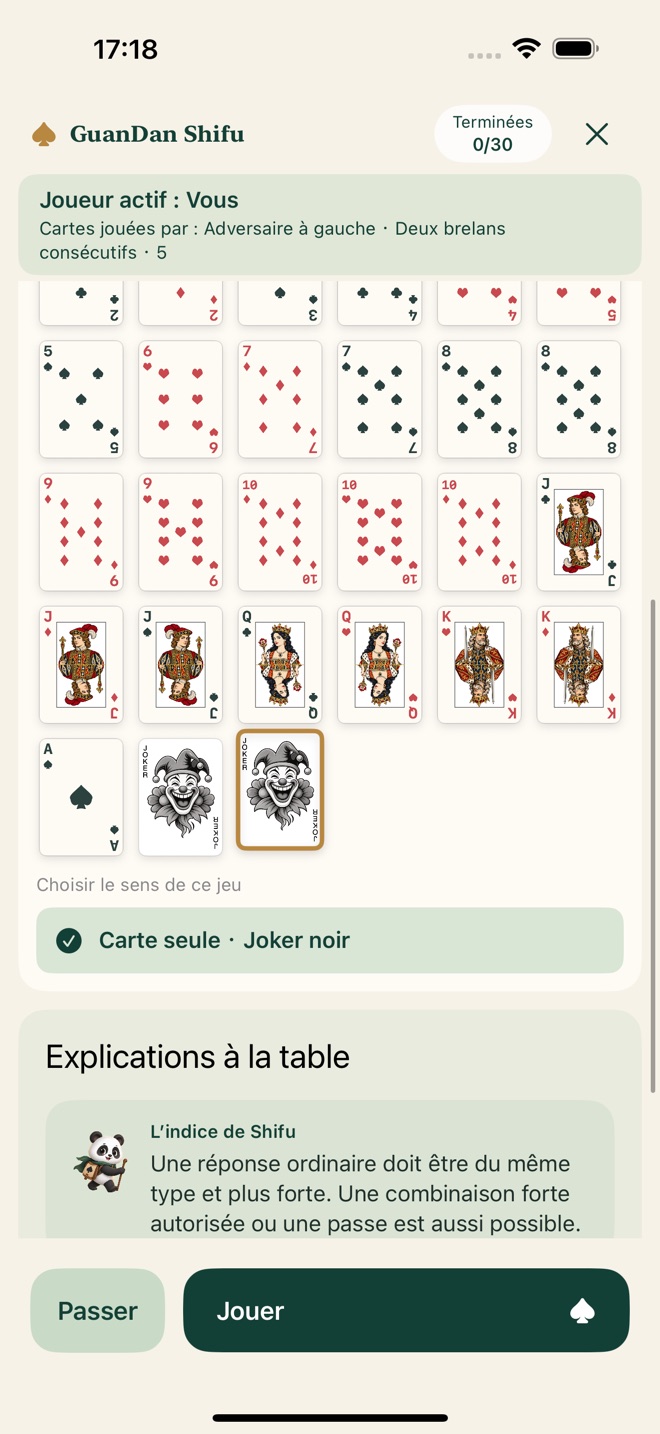Choose the Carte seule · Joker noir option

pyautogui.click(x=330, y=940)
